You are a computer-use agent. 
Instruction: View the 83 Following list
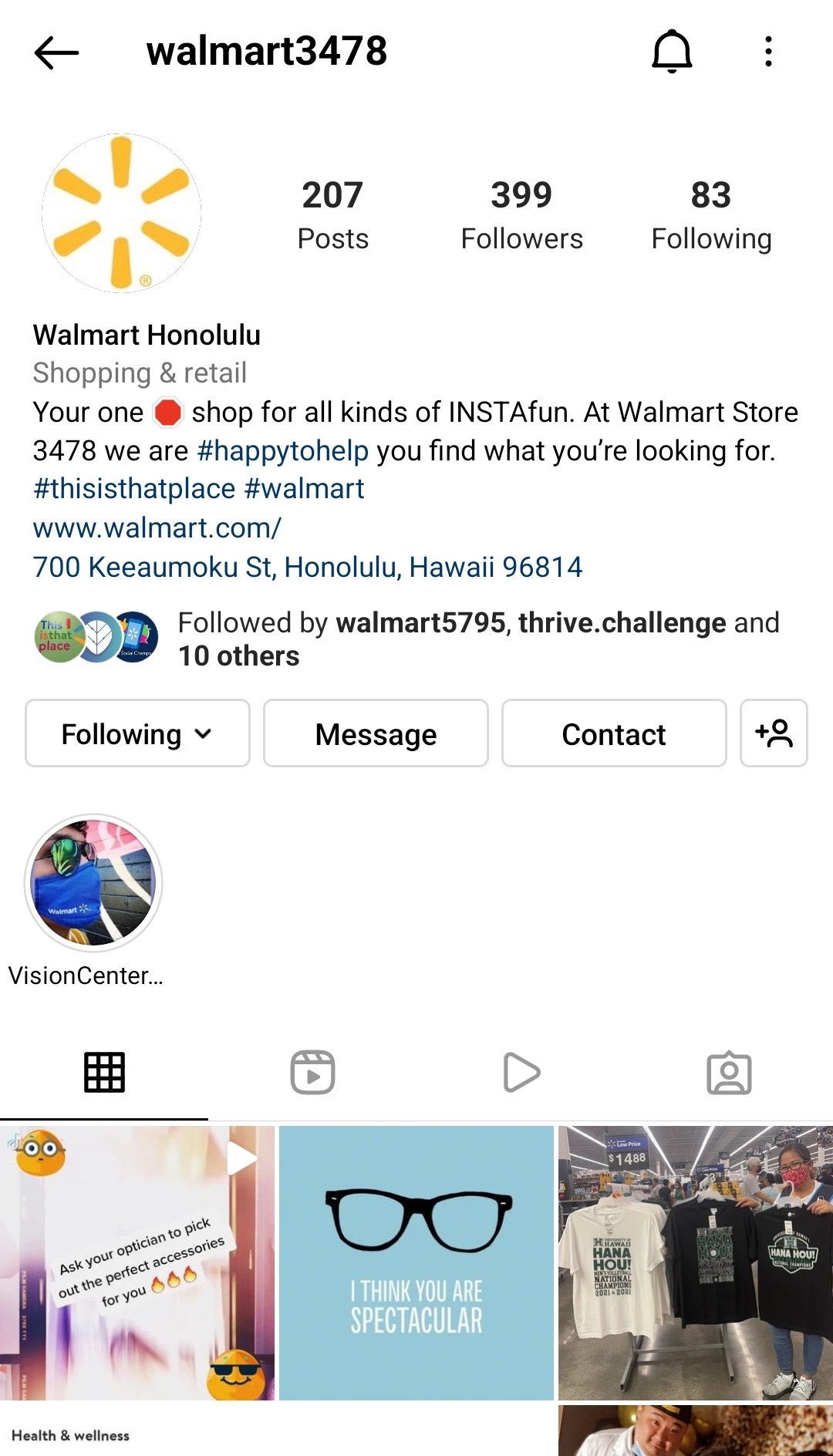click(711, 214)
